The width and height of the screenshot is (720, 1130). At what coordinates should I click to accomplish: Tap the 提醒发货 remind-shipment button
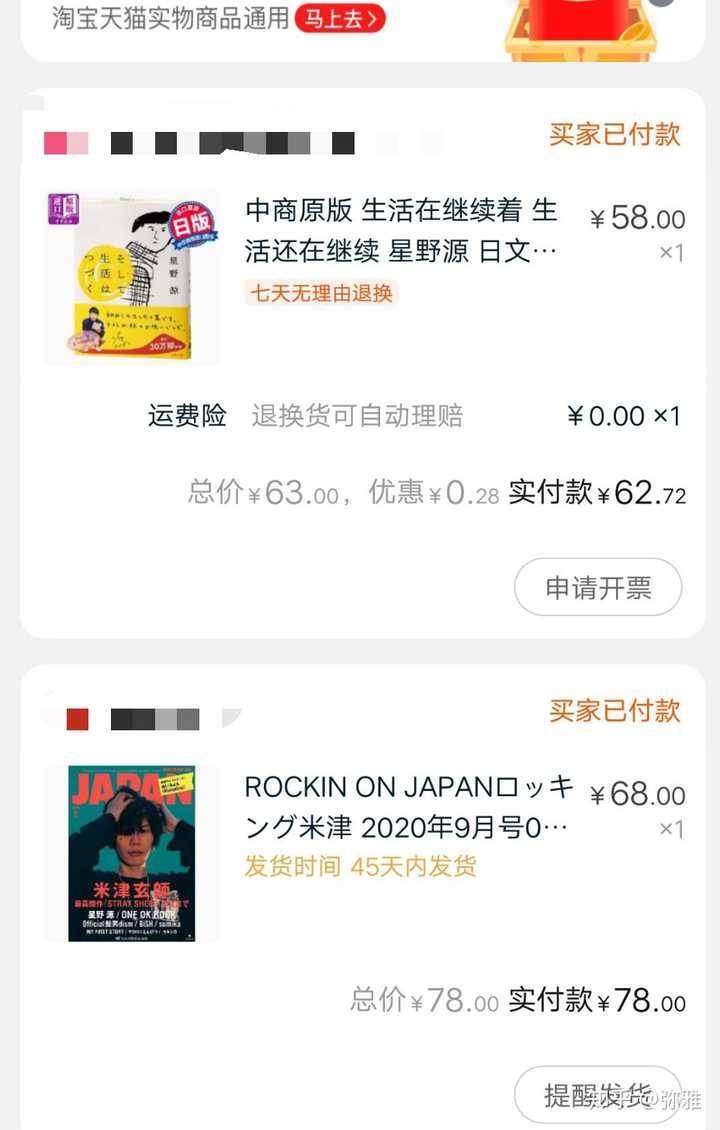click(x=598, y=1095)
